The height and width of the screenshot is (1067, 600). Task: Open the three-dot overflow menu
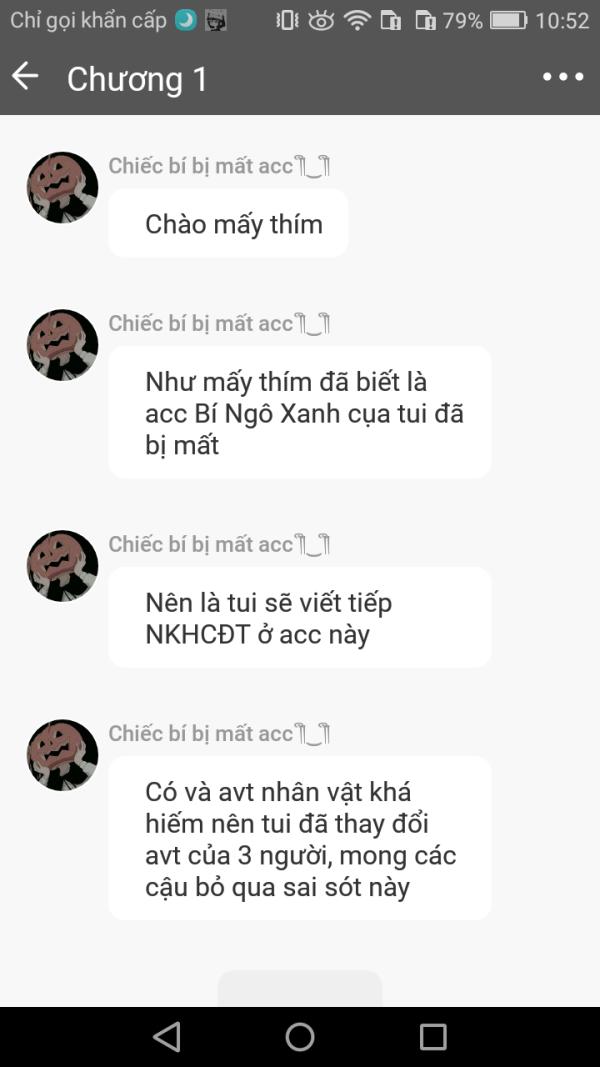point(563,77)
